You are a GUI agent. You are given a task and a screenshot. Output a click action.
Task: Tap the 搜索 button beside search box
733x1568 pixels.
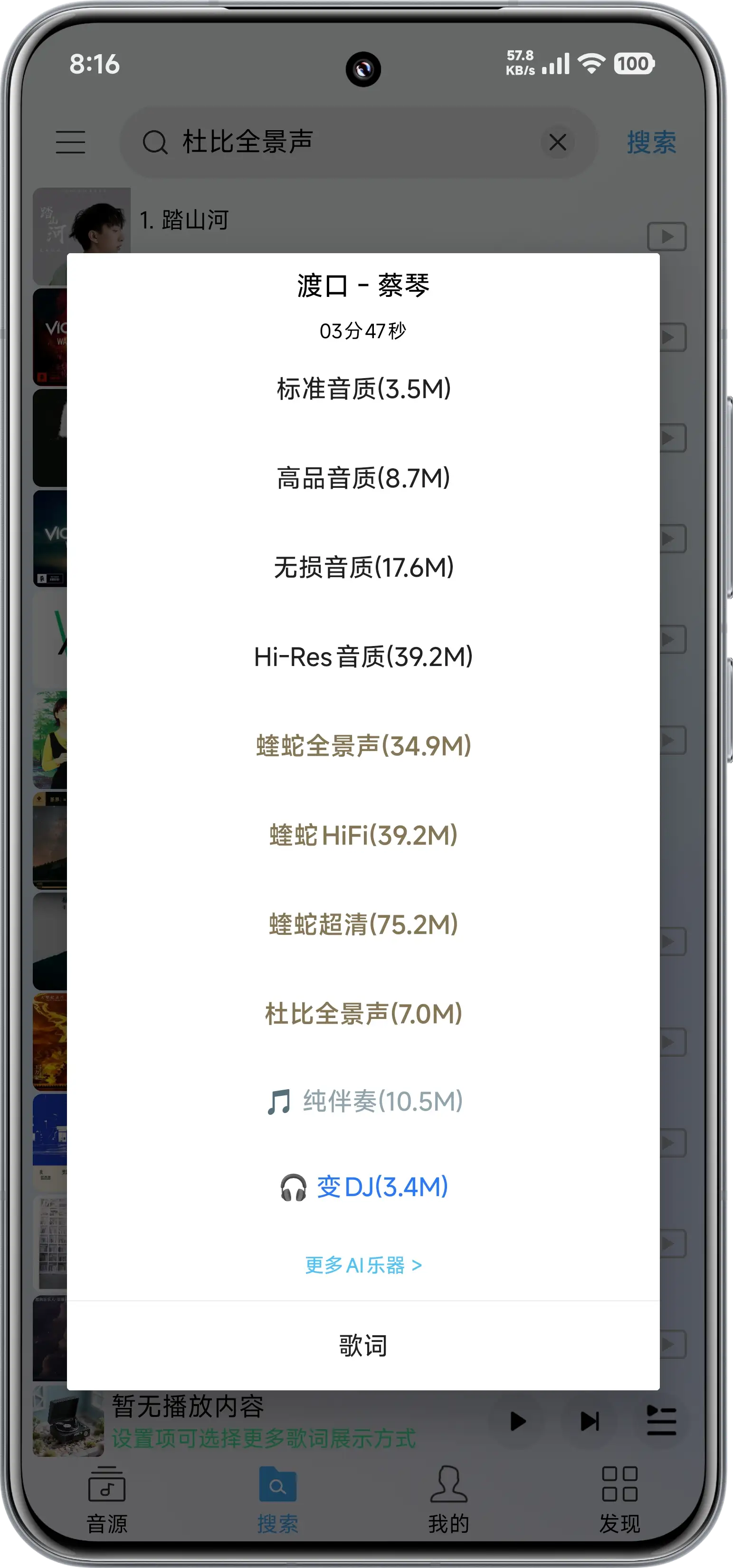click(651, 143)
